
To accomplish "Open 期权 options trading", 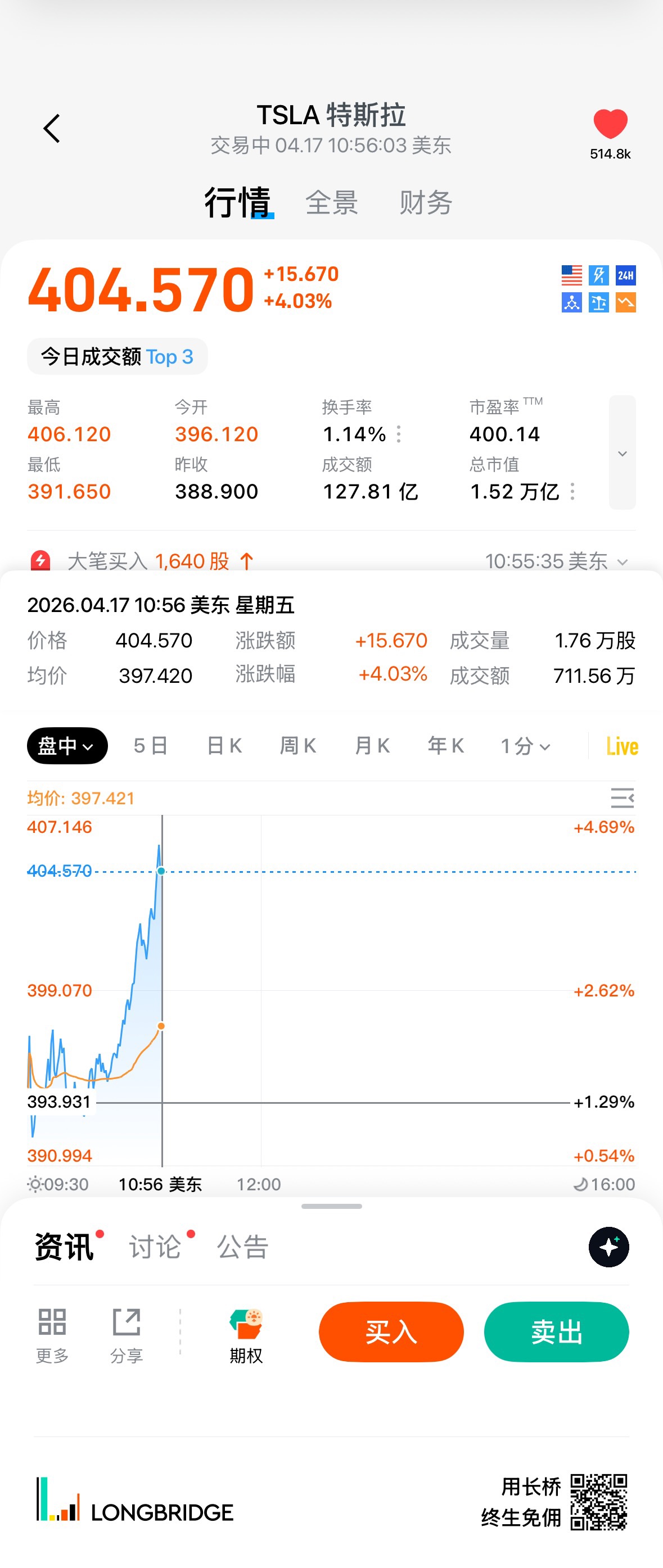I will click(246, 1336).
